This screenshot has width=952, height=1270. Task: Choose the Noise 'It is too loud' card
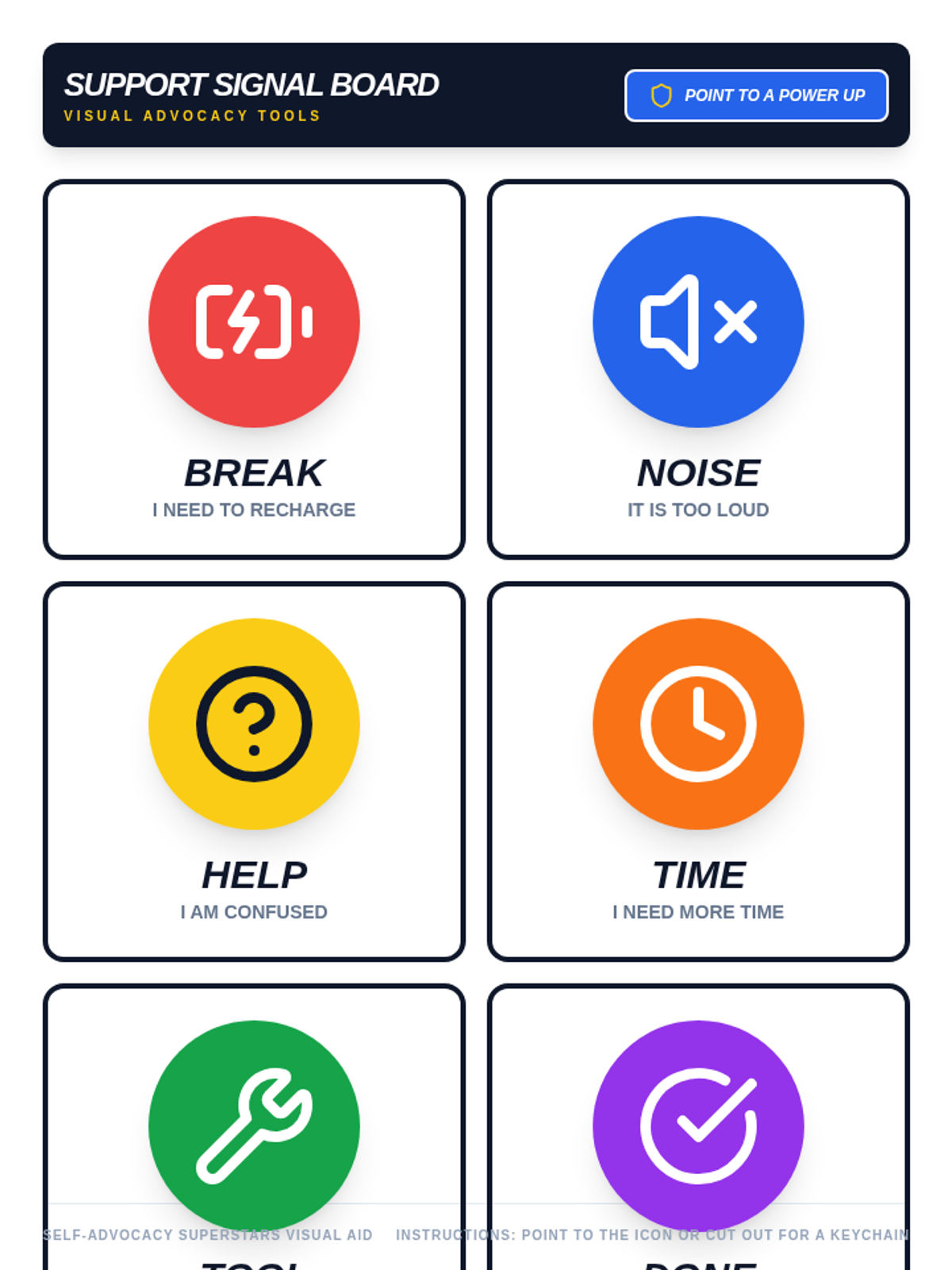(x=698, y=369)
